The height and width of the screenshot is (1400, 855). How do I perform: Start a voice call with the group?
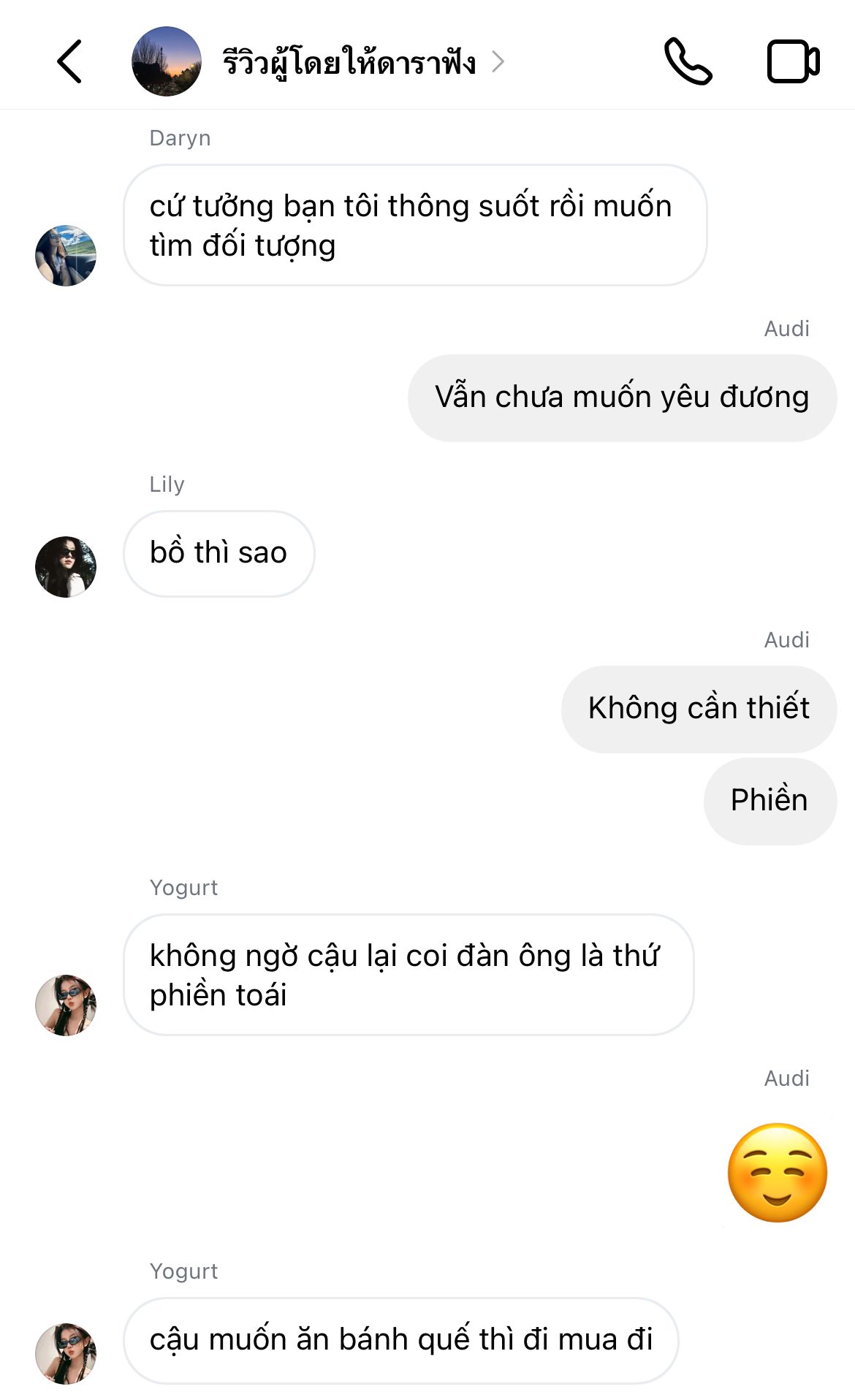pos(687,61)
